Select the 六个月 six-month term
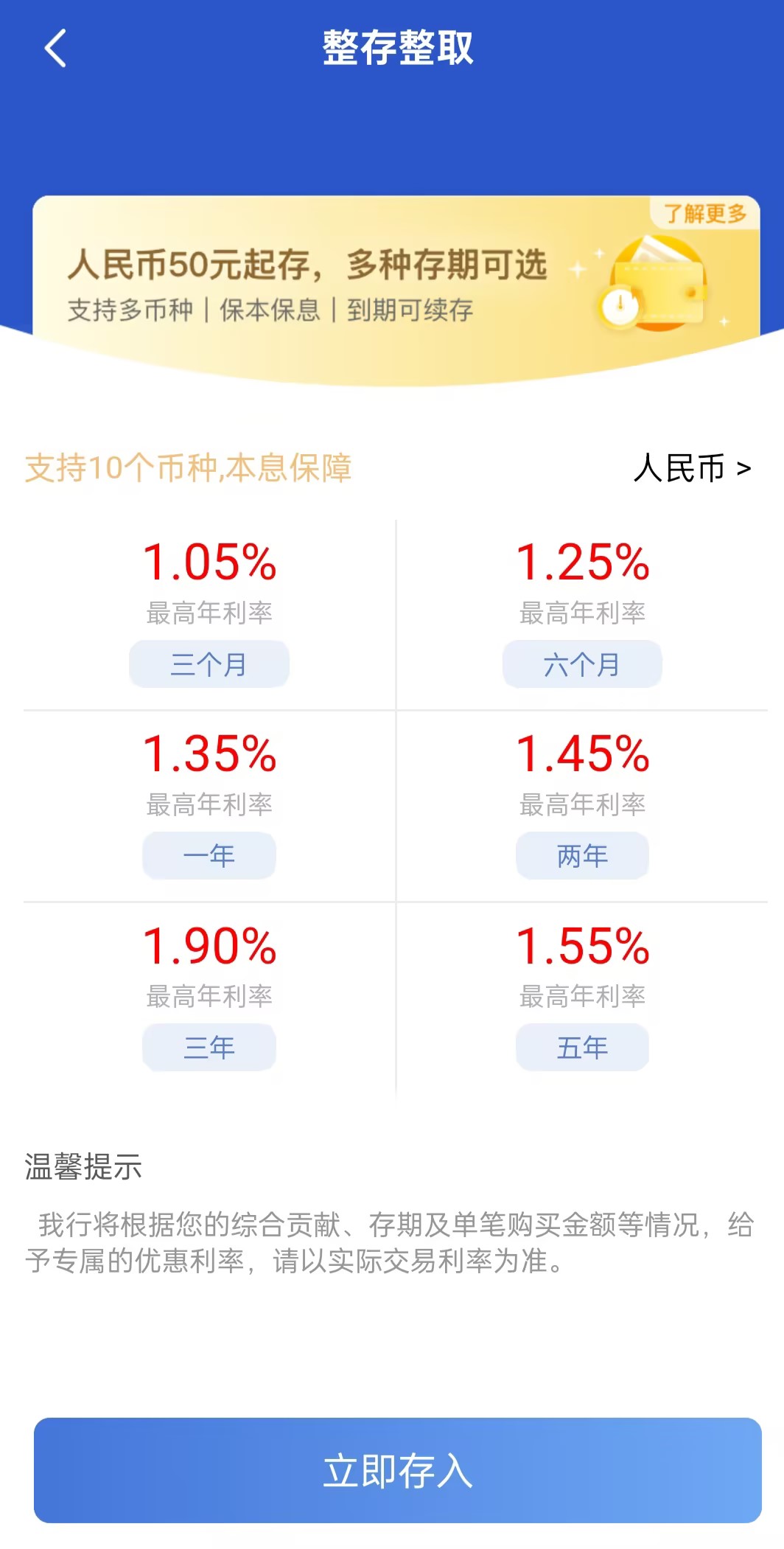Viewport: 784px width, 1549px height. pyautogui.click(x=582, y=664)
